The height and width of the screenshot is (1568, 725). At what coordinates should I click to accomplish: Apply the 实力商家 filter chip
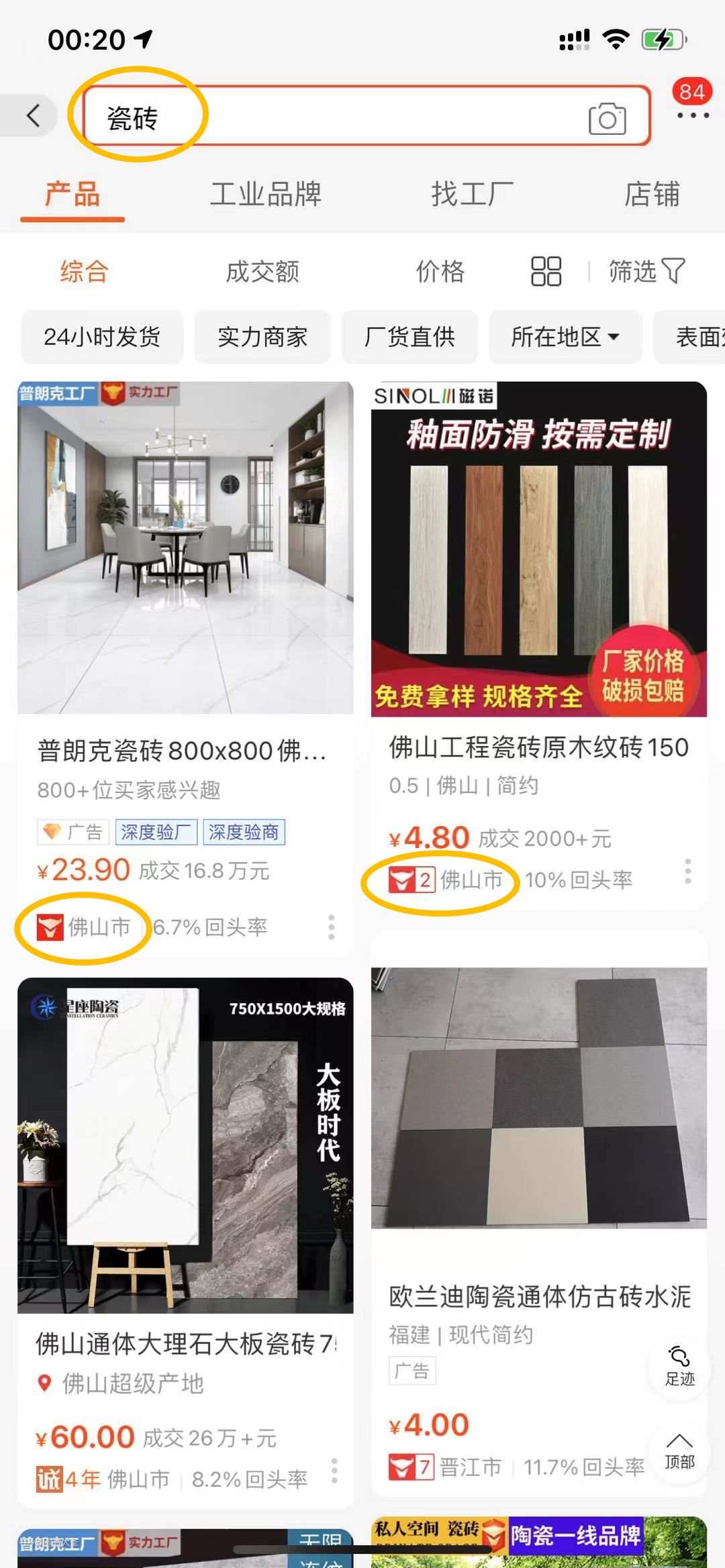pyautogui.click(x=262, y=336)
